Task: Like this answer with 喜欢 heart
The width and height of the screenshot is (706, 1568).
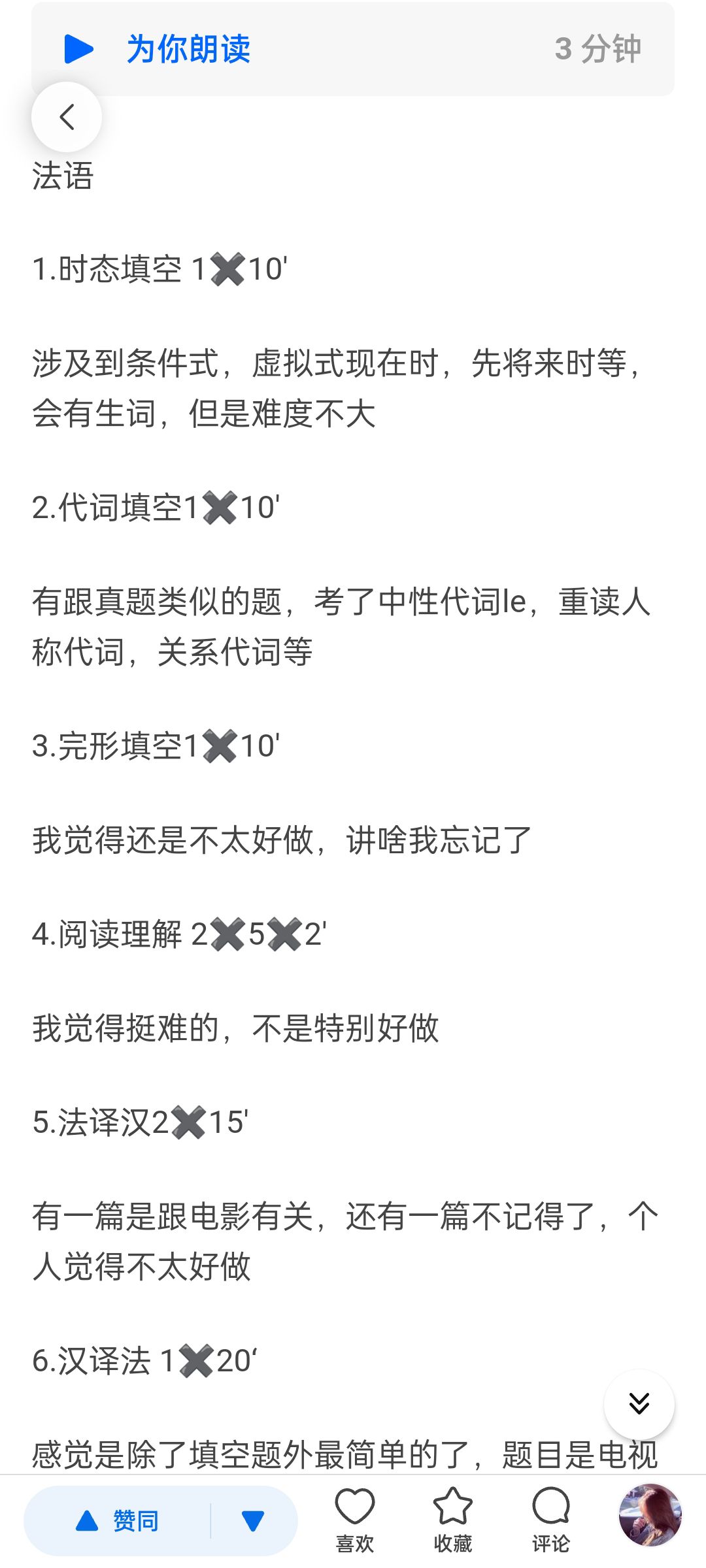Action: point(355,1520)
